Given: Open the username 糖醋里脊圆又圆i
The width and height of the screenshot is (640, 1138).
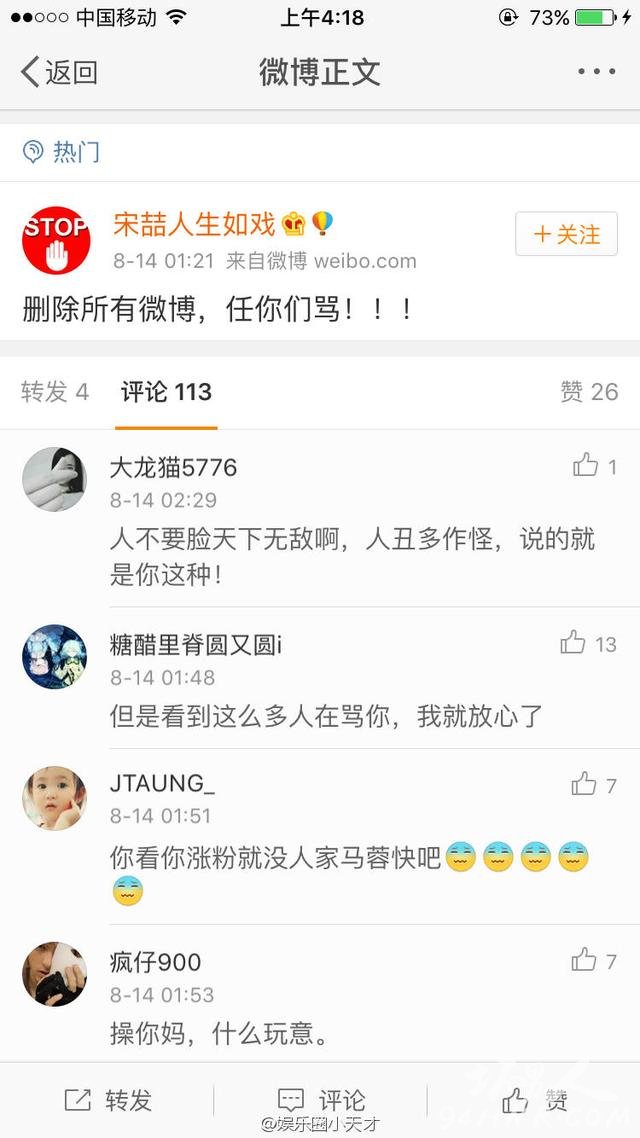Looking at the screenshot, I should (x=196, y=644).
